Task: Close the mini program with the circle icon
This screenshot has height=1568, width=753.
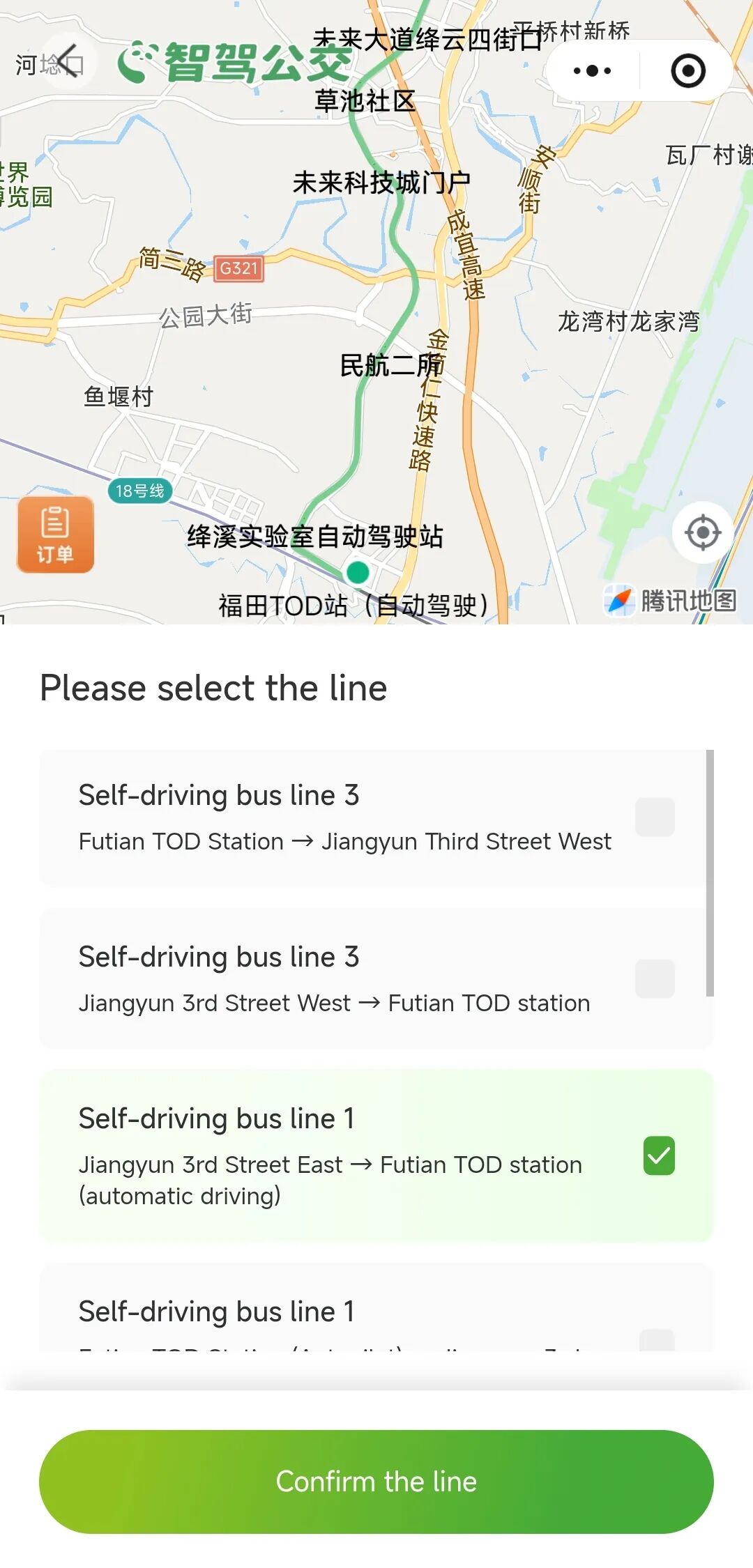Action: [687, 70]
